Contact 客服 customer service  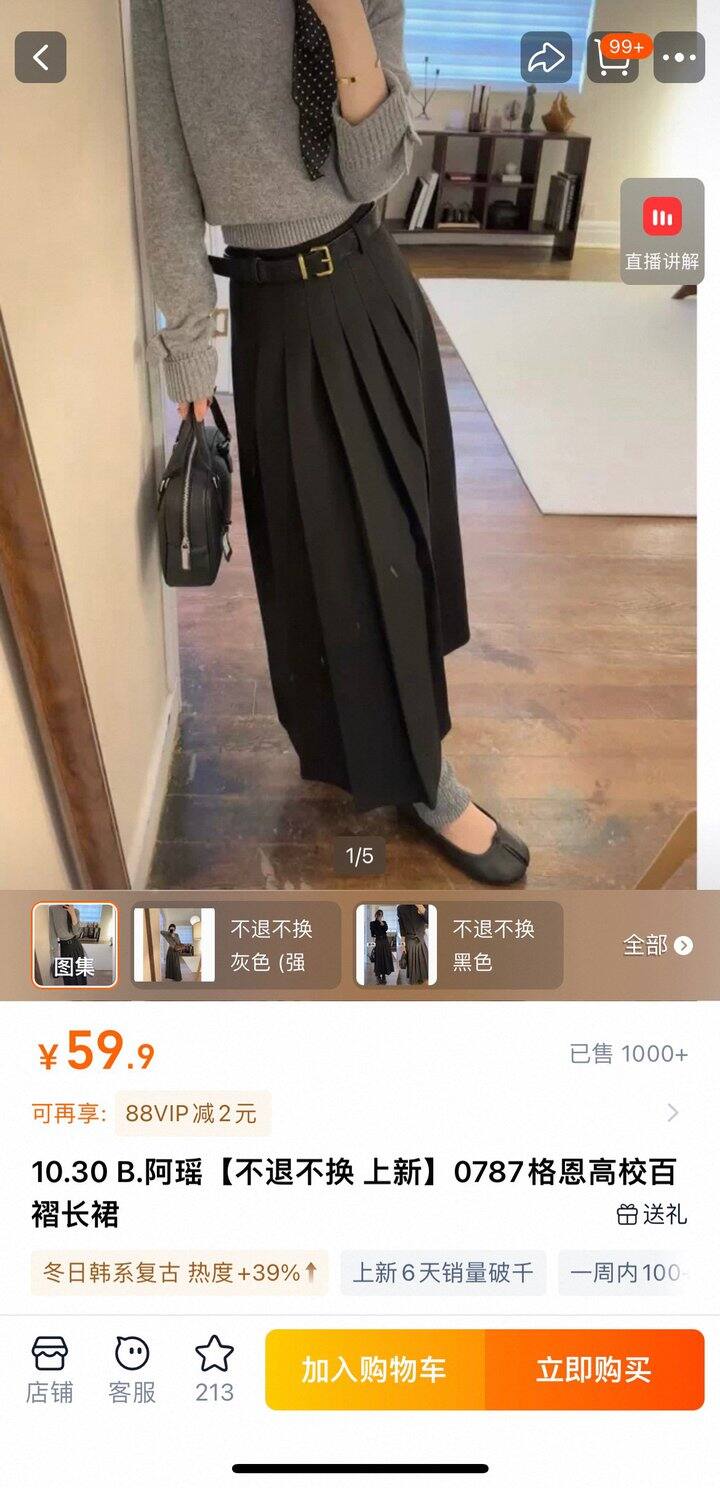click(132, 1369)
